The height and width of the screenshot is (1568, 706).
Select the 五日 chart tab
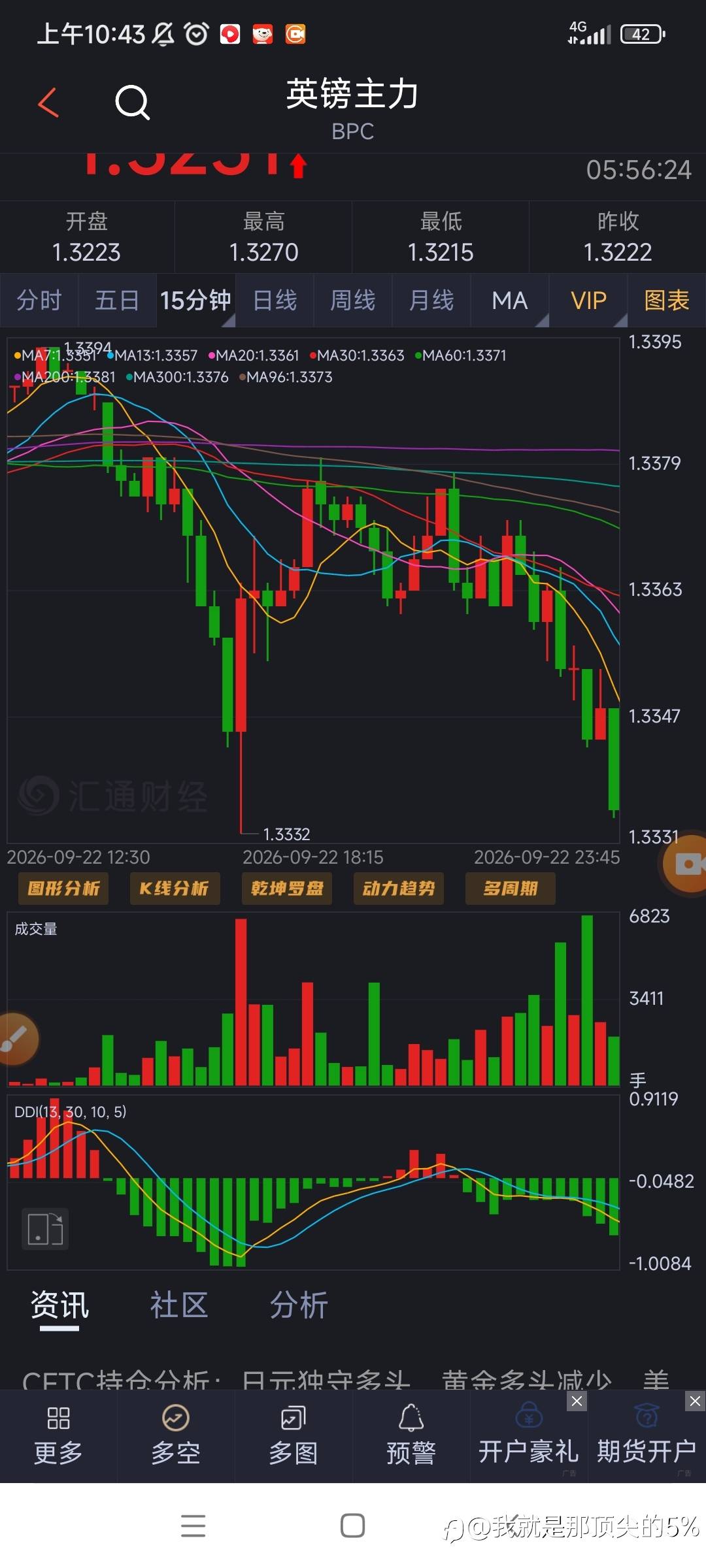(x=118, y=301)
